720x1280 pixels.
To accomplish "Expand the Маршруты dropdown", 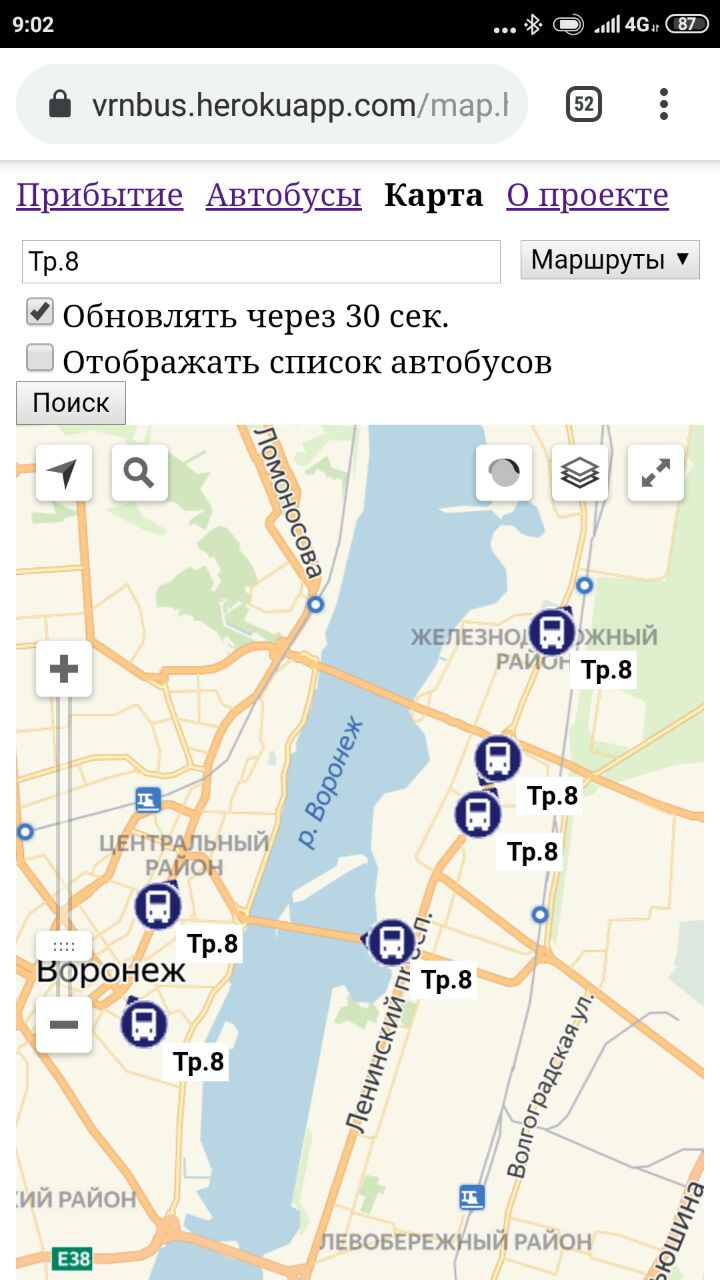I will click(x=609, y=260).
